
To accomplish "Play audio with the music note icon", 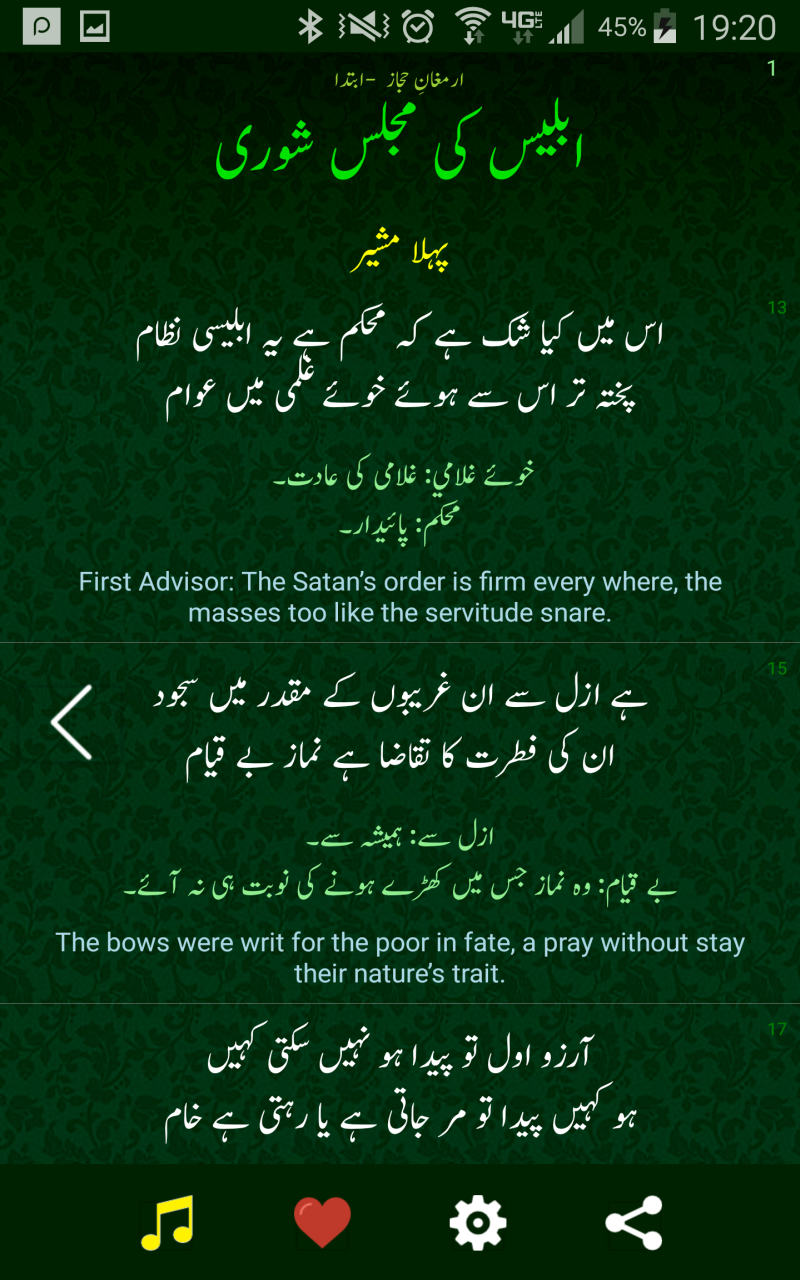I will (166, 1222).
